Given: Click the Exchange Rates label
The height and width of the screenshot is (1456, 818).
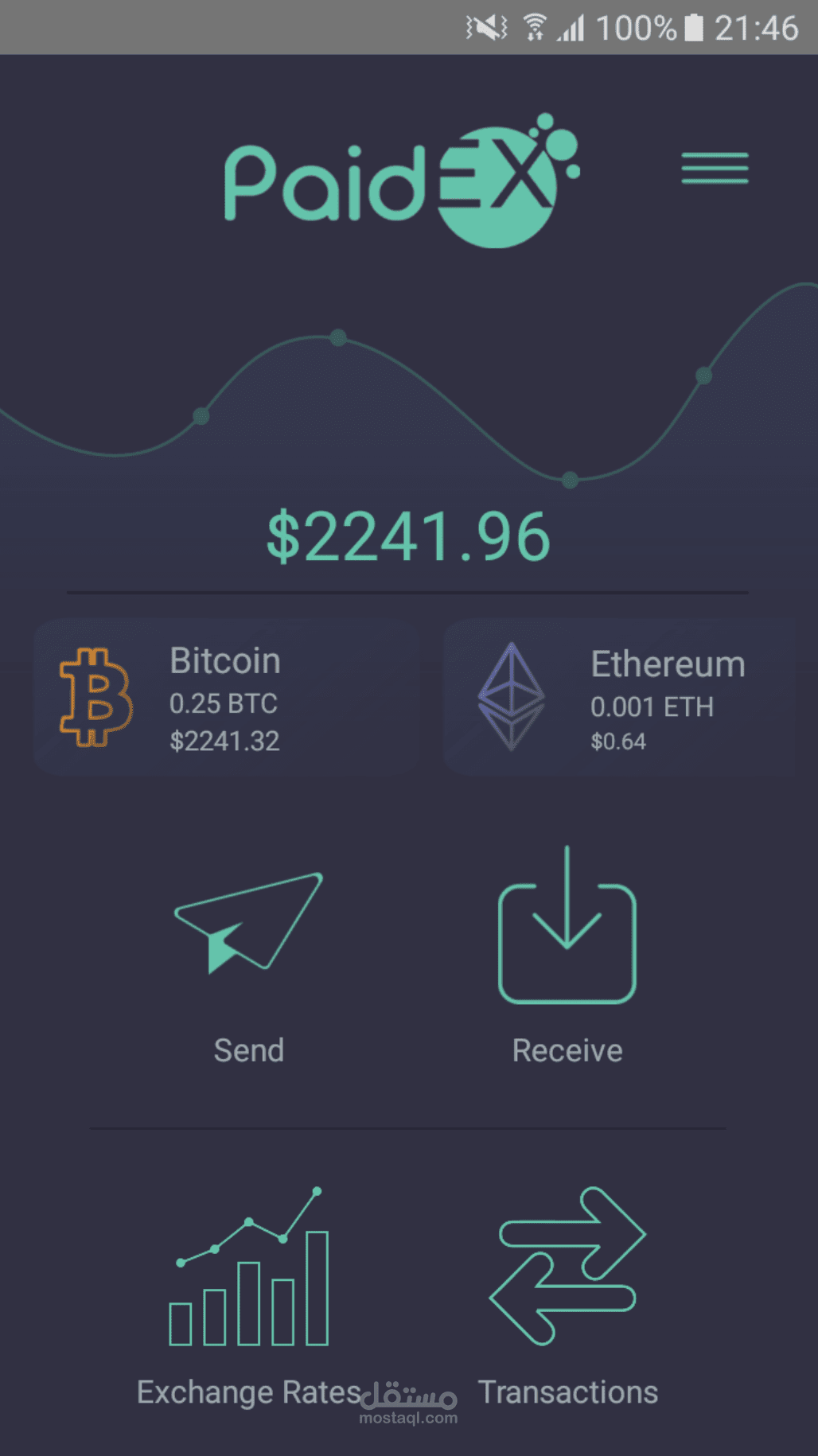Looking at the screenshot, I should tap(249, 1392).
